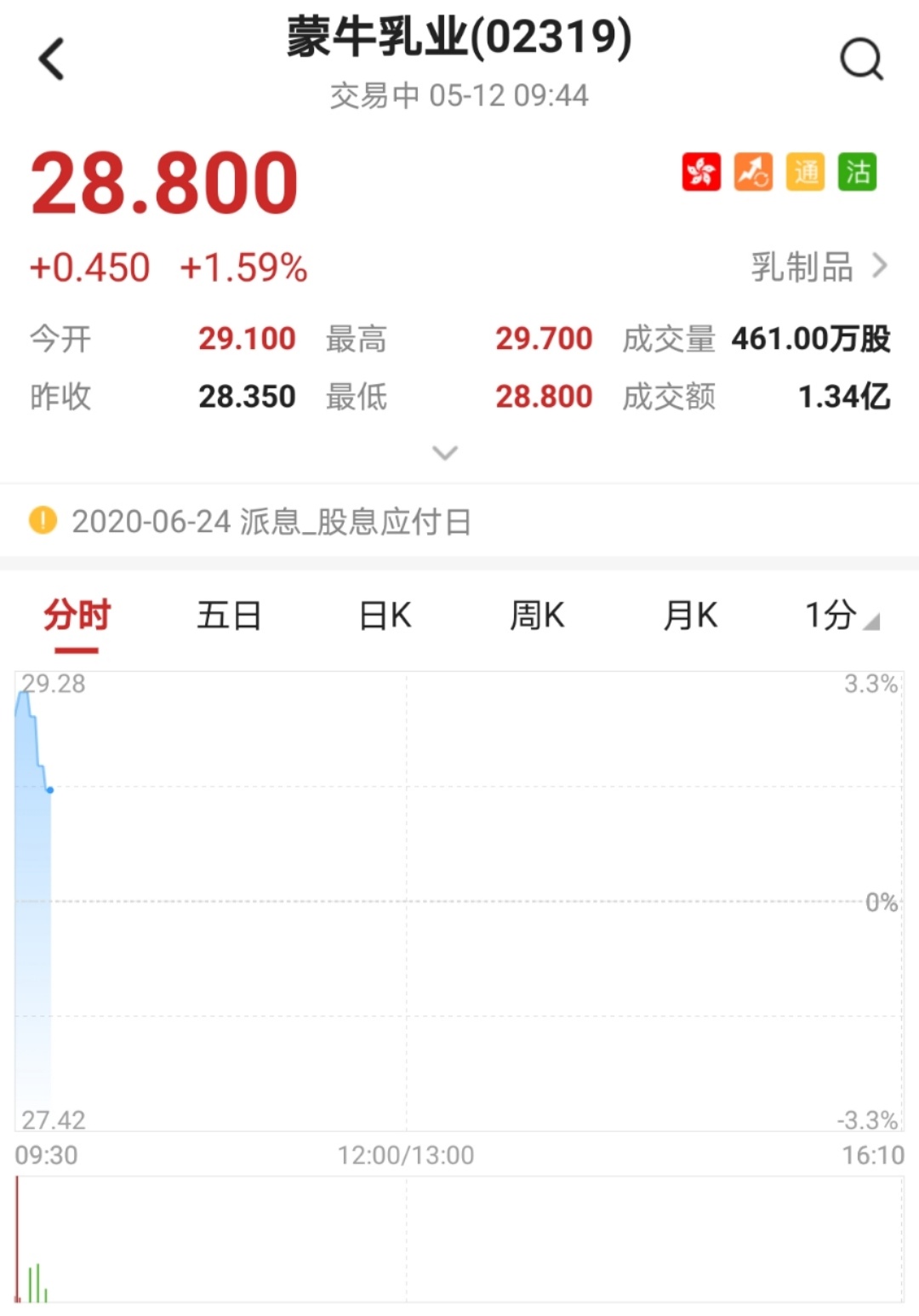Go back using the top-left arrow
The image size is (919, 1316).
(52, 60)
